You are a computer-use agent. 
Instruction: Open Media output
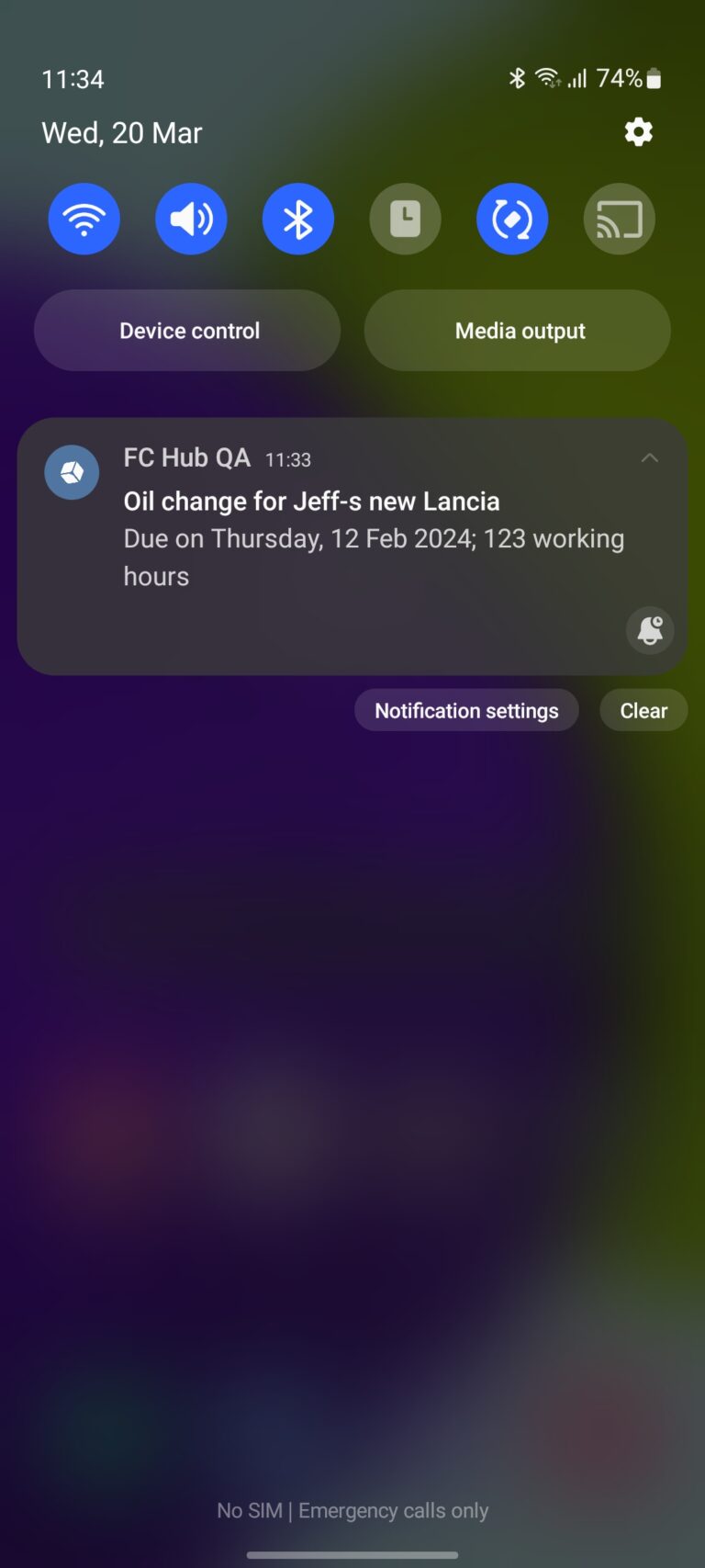click(x=518, y=331)
